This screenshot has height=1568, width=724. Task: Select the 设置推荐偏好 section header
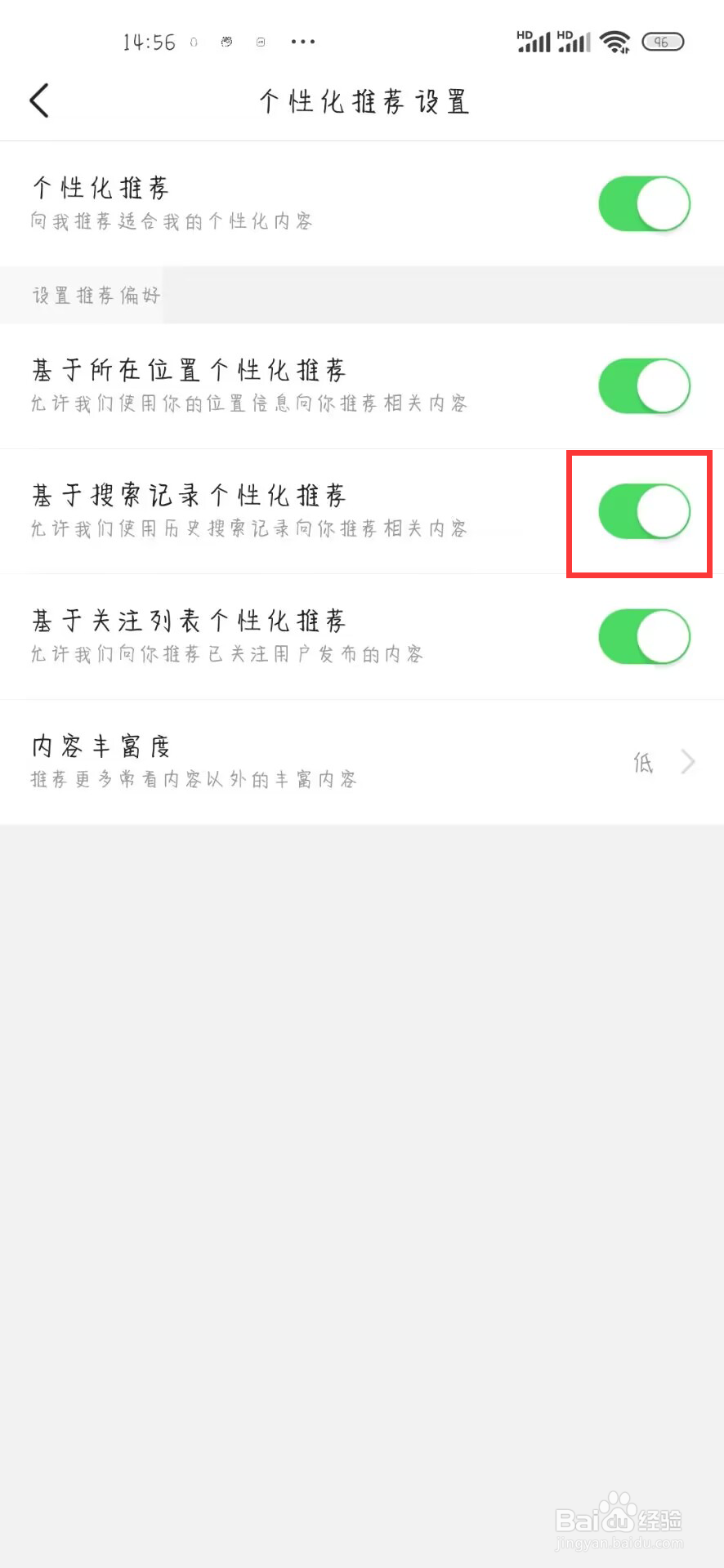[96, 295]
